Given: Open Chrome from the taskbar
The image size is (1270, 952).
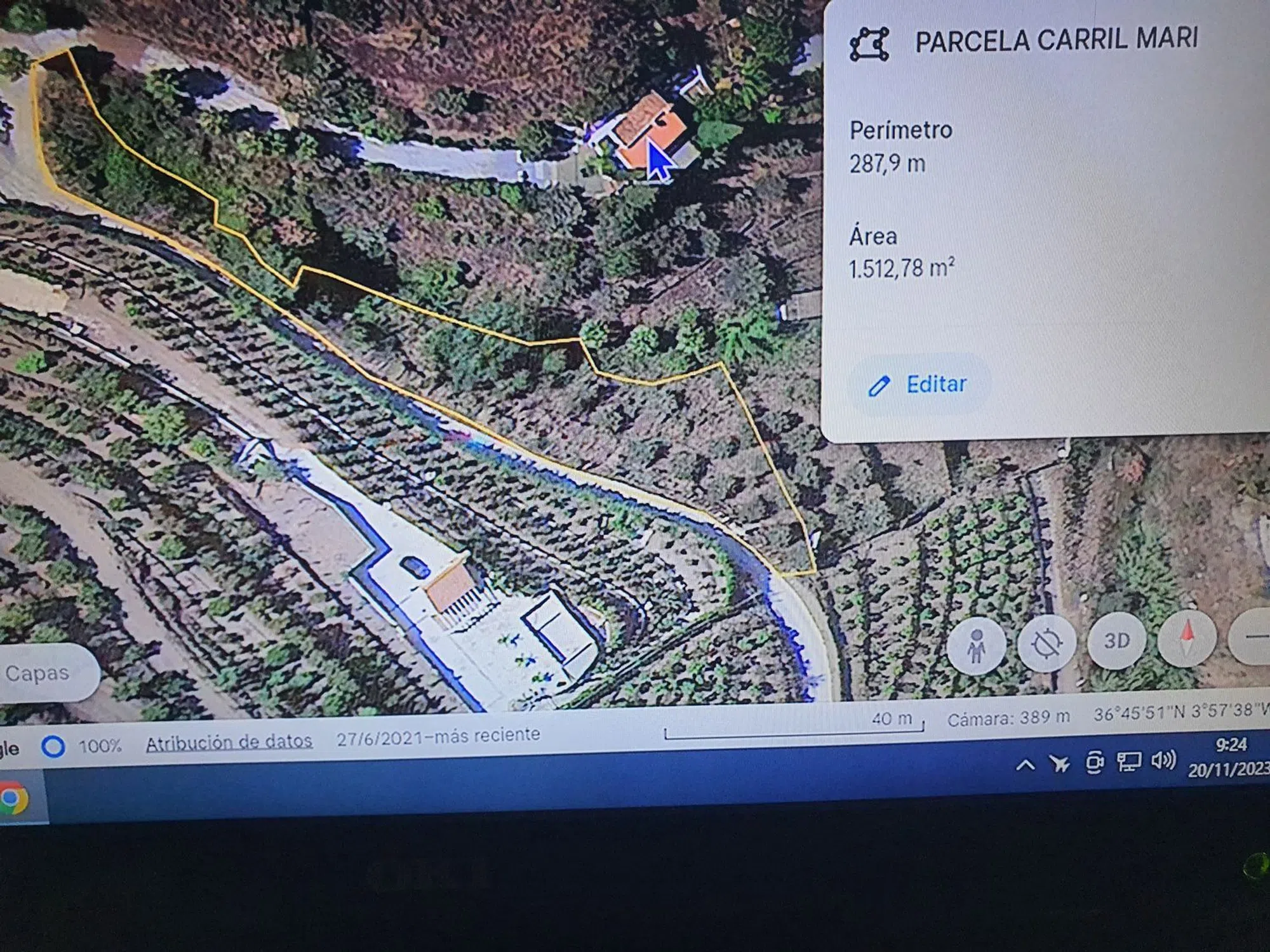Looking at the screenshot, I should [14, 799].
